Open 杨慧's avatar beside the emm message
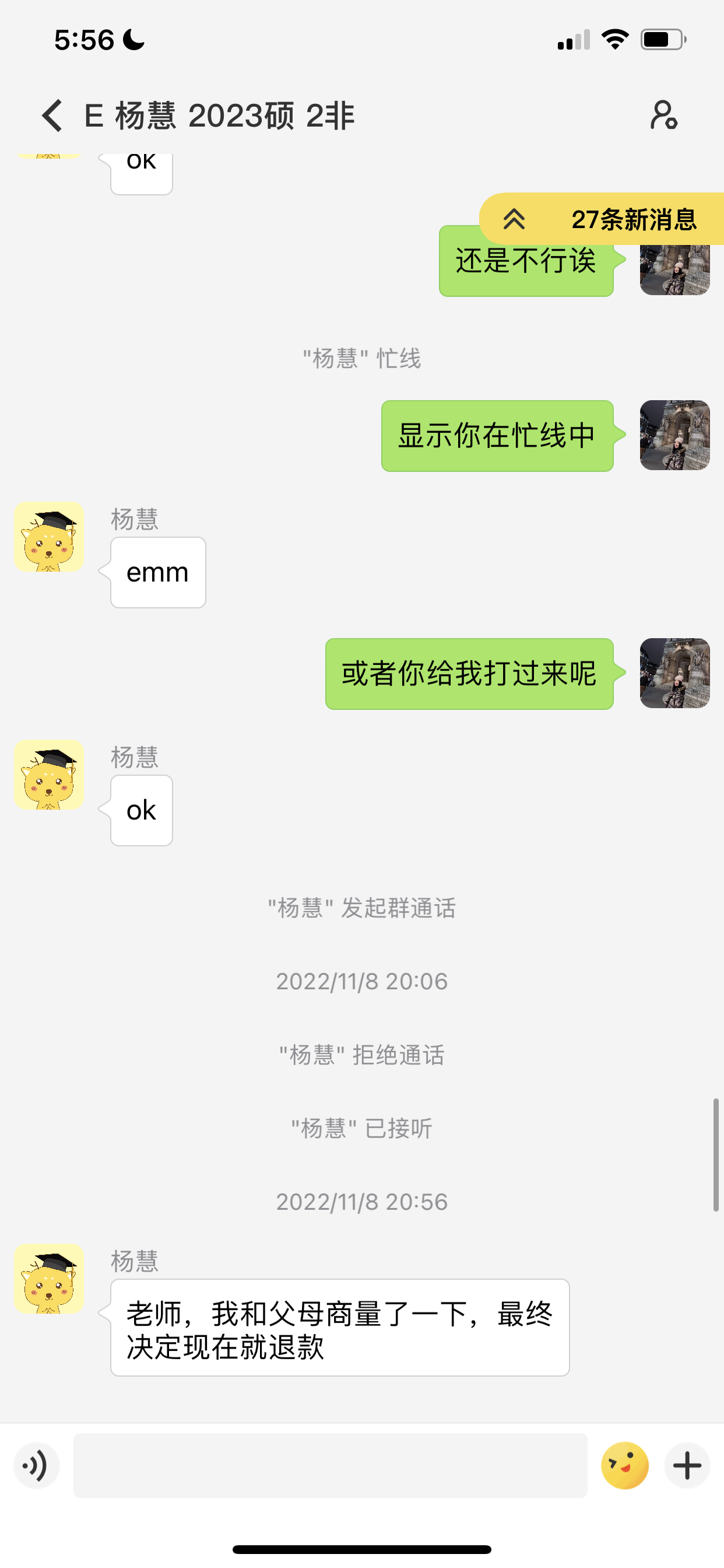 click(48, 536)
